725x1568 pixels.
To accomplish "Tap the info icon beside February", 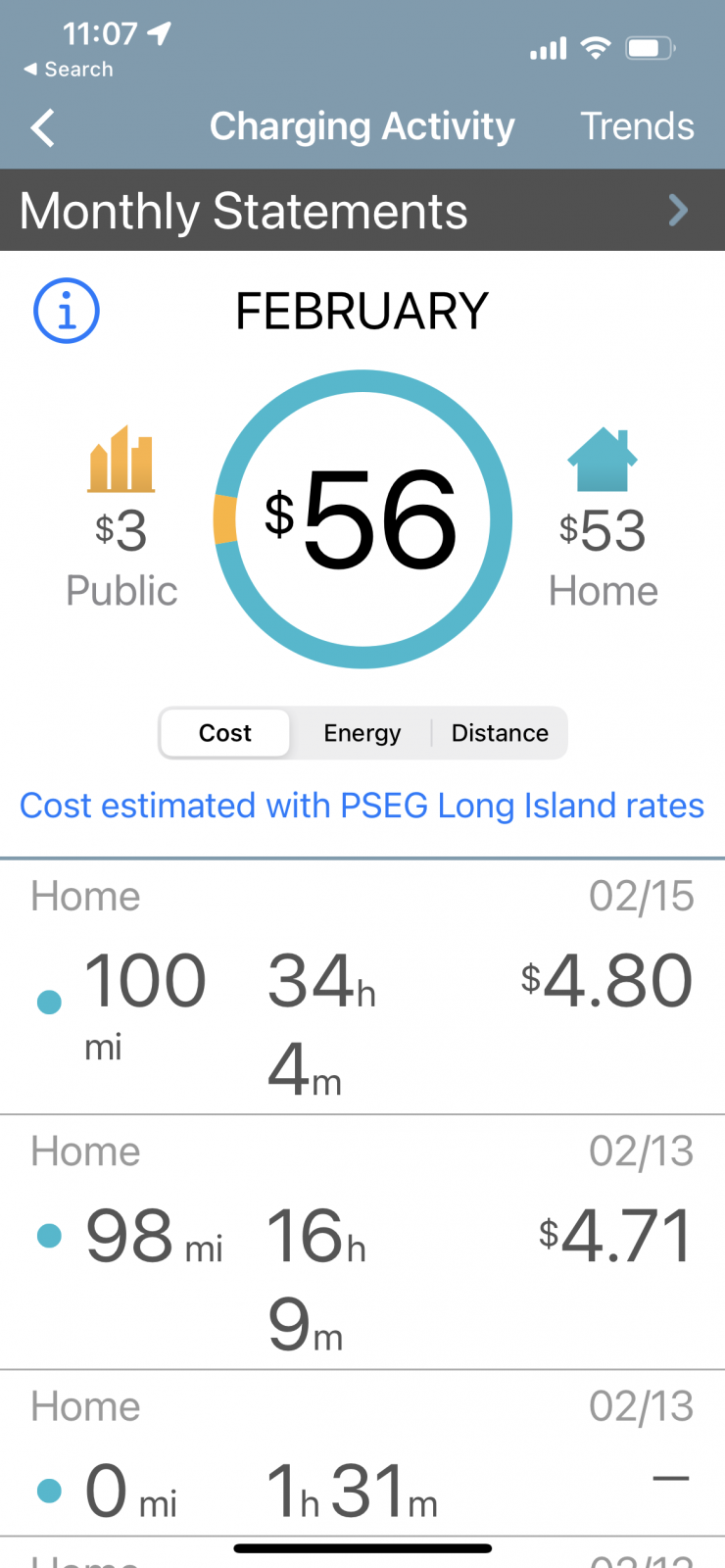I will [x=67, y=311].
